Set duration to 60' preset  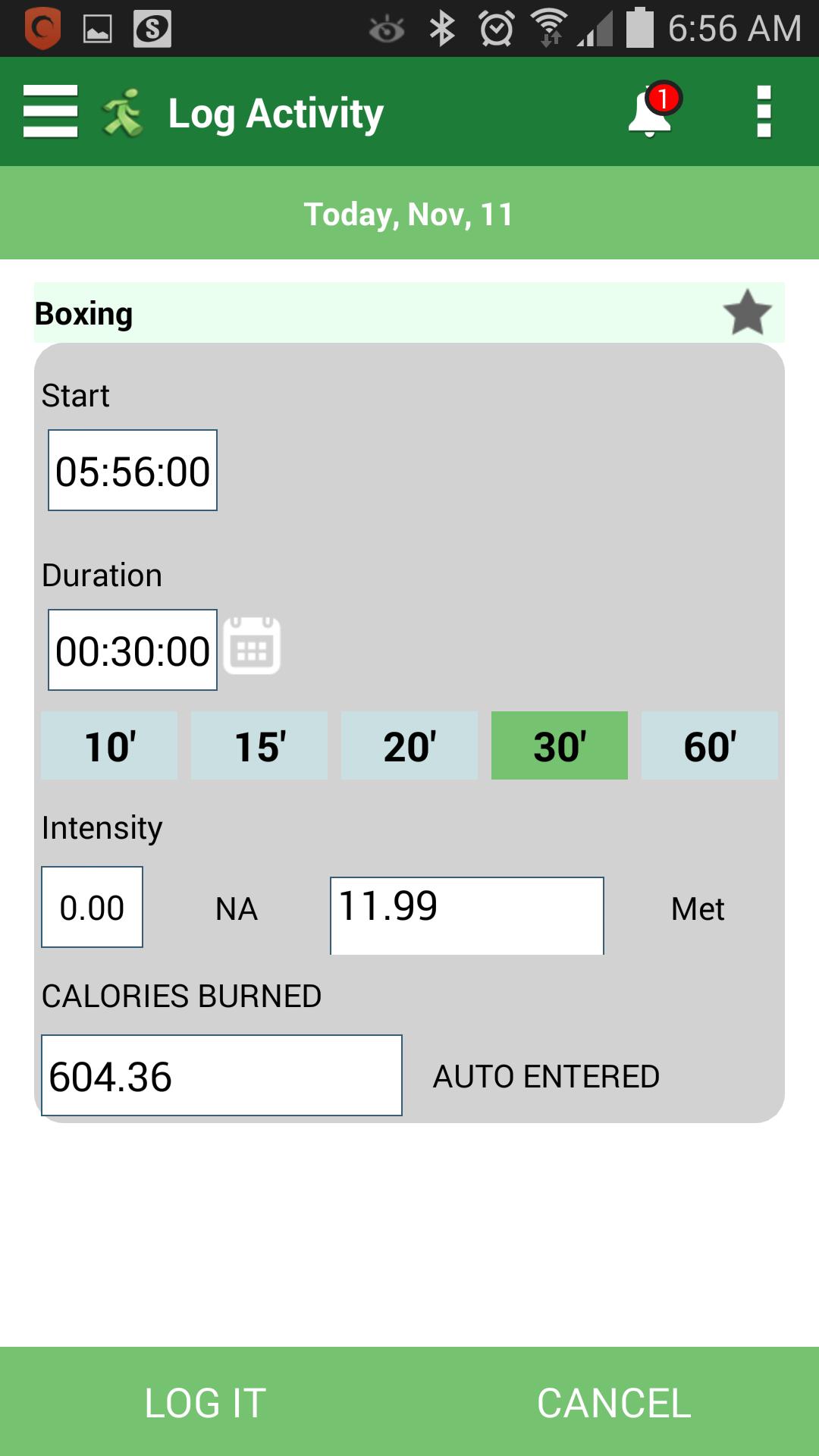coord(710,745)
